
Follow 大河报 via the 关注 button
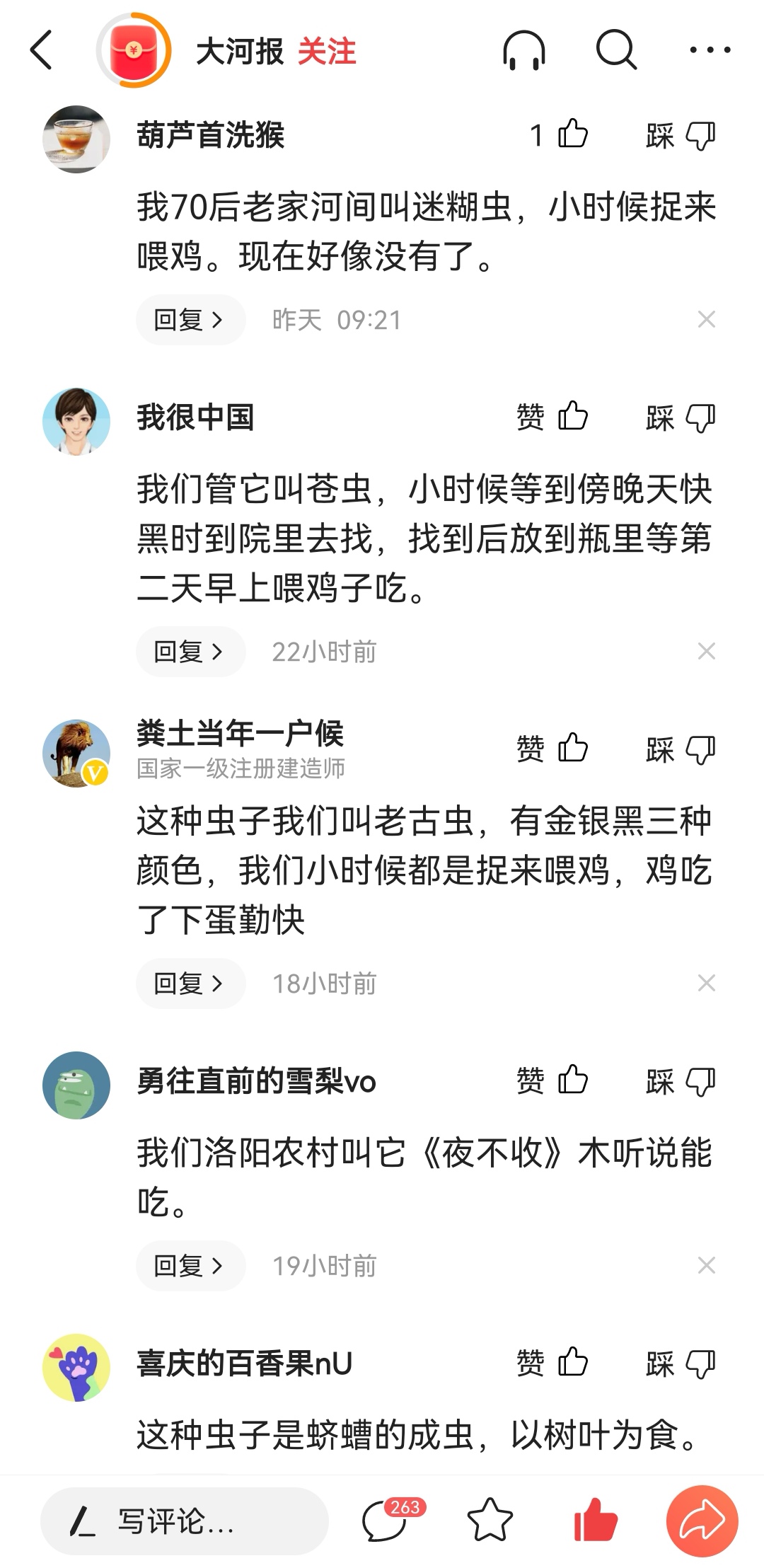(x=326, y=52)
